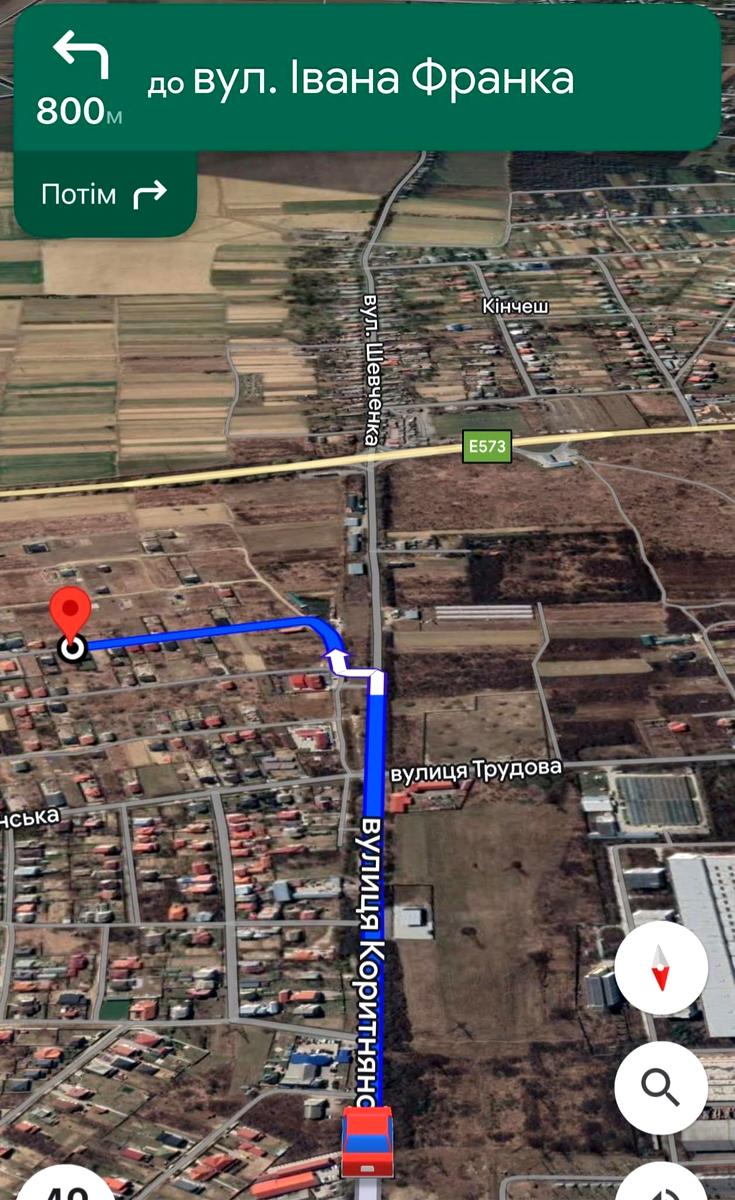Show the next turn under Потім

[105, 194]
